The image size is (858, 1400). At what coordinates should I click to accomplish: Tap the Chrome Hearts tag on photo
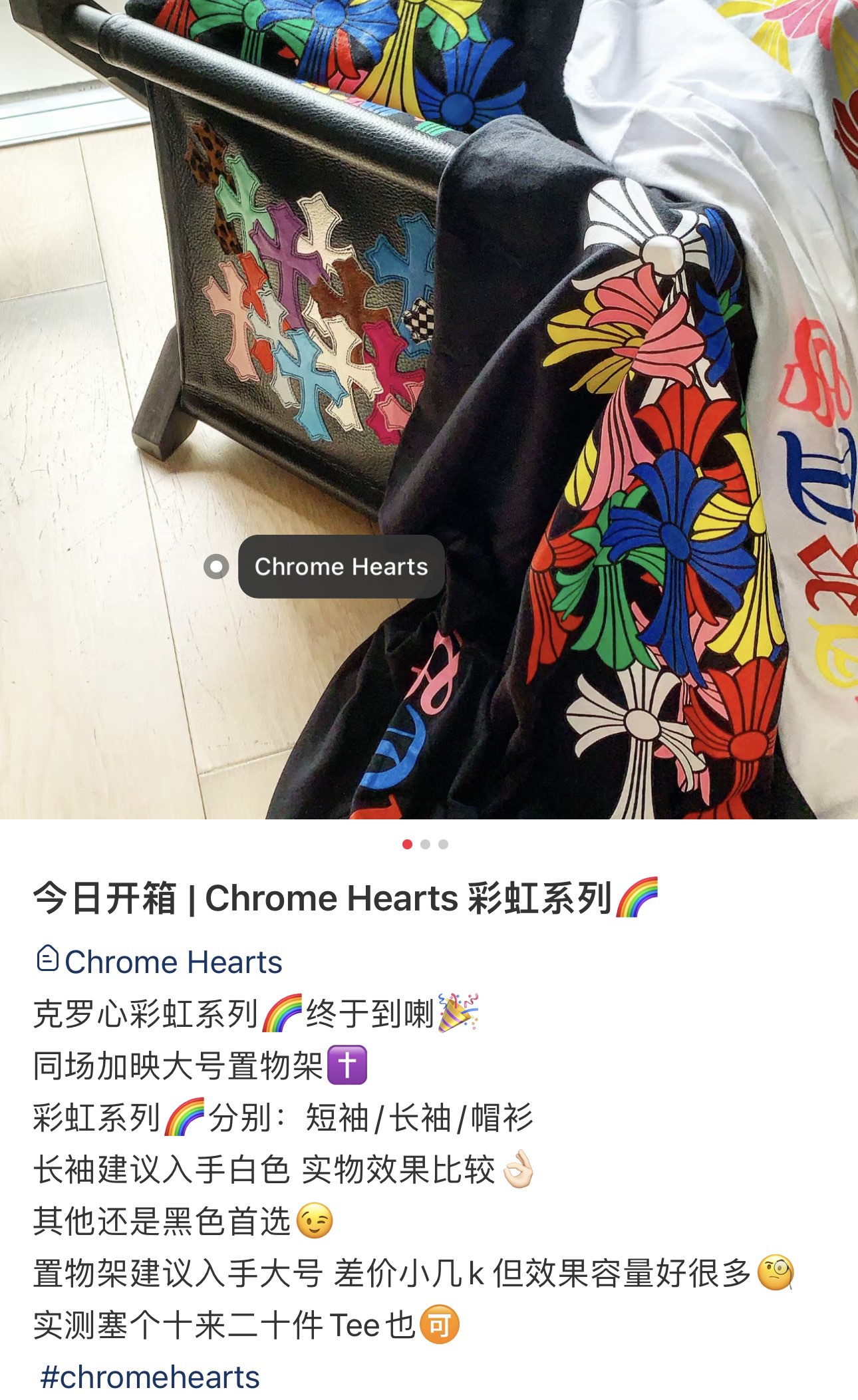341,567
